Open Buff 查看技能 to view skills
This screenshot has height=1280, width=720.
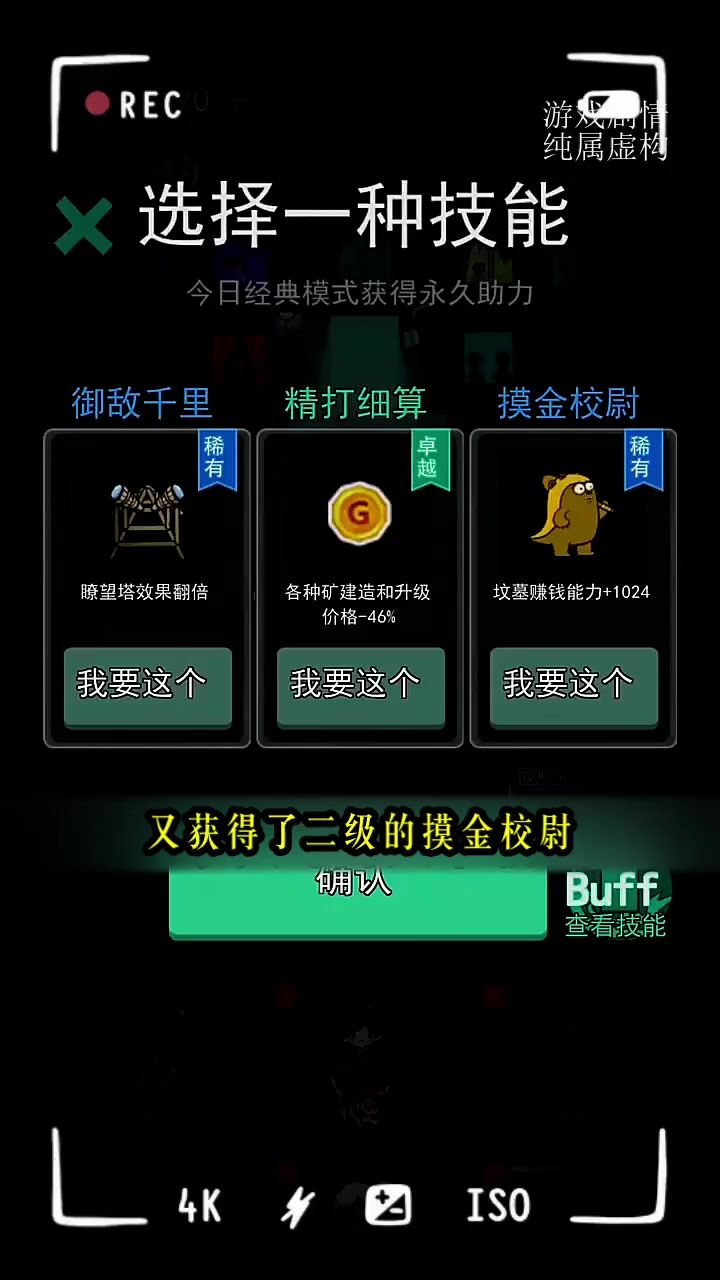pos(614,903)
